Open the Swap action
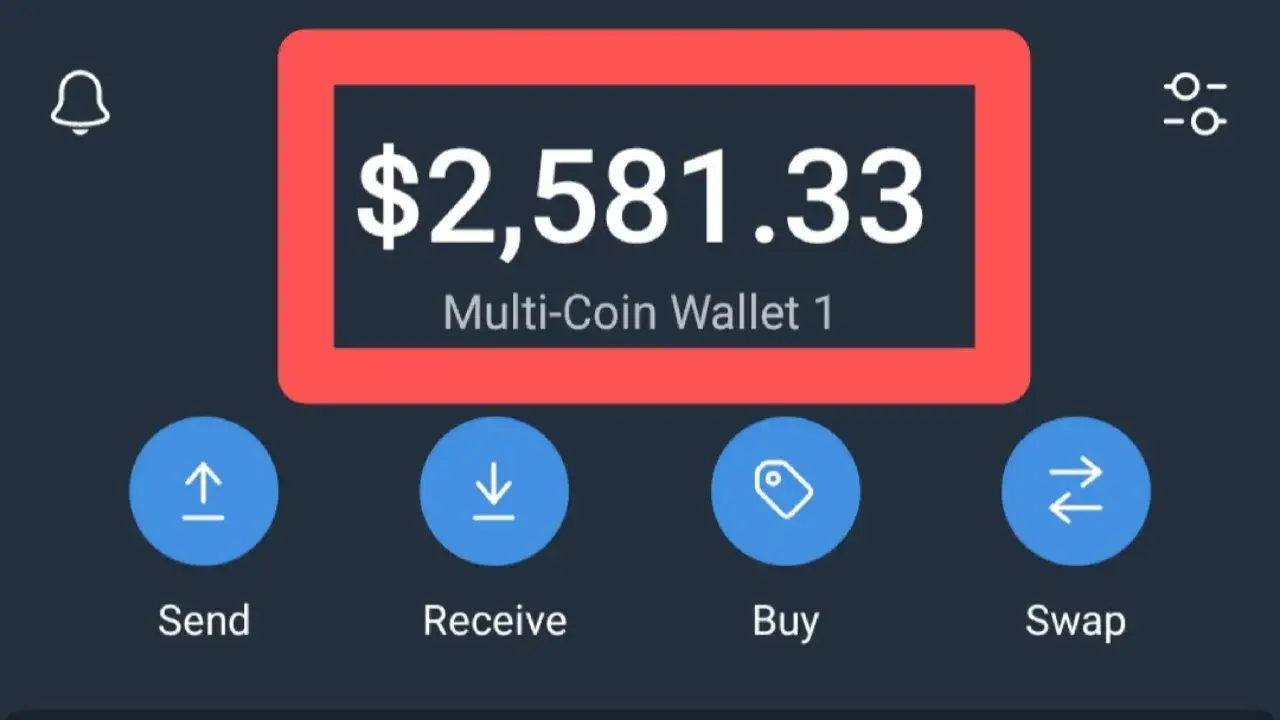The width and height of the screenshot is (1280, 720). point(1076,492)
